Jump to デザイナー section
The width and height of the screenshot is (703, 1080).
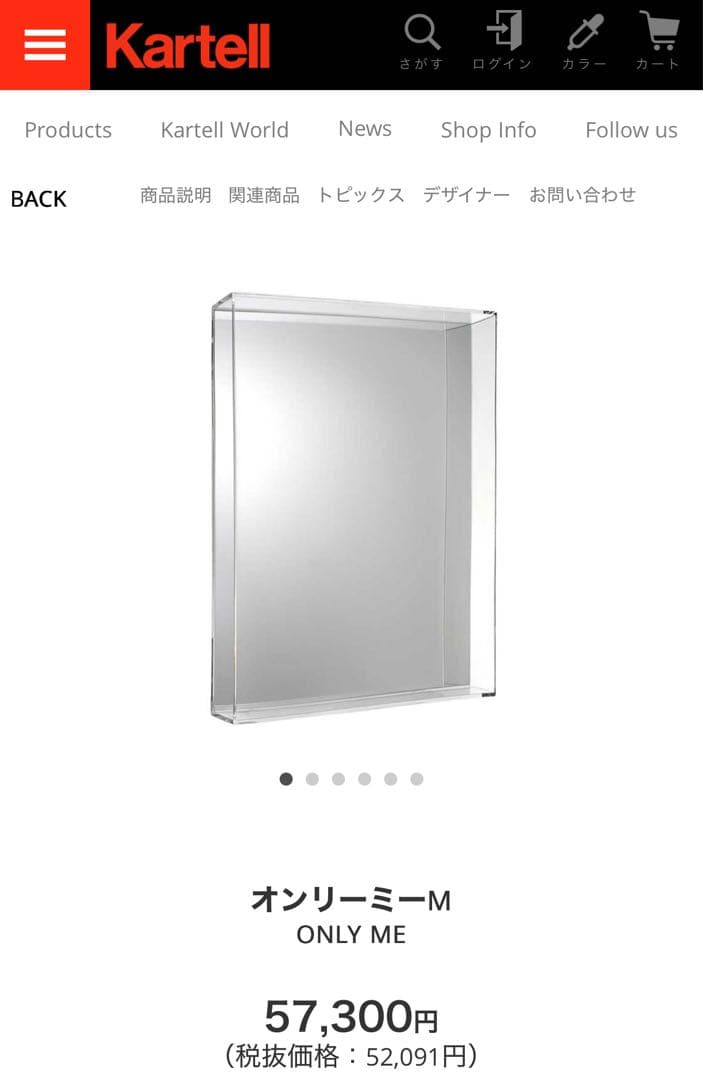tap(466, 195)
